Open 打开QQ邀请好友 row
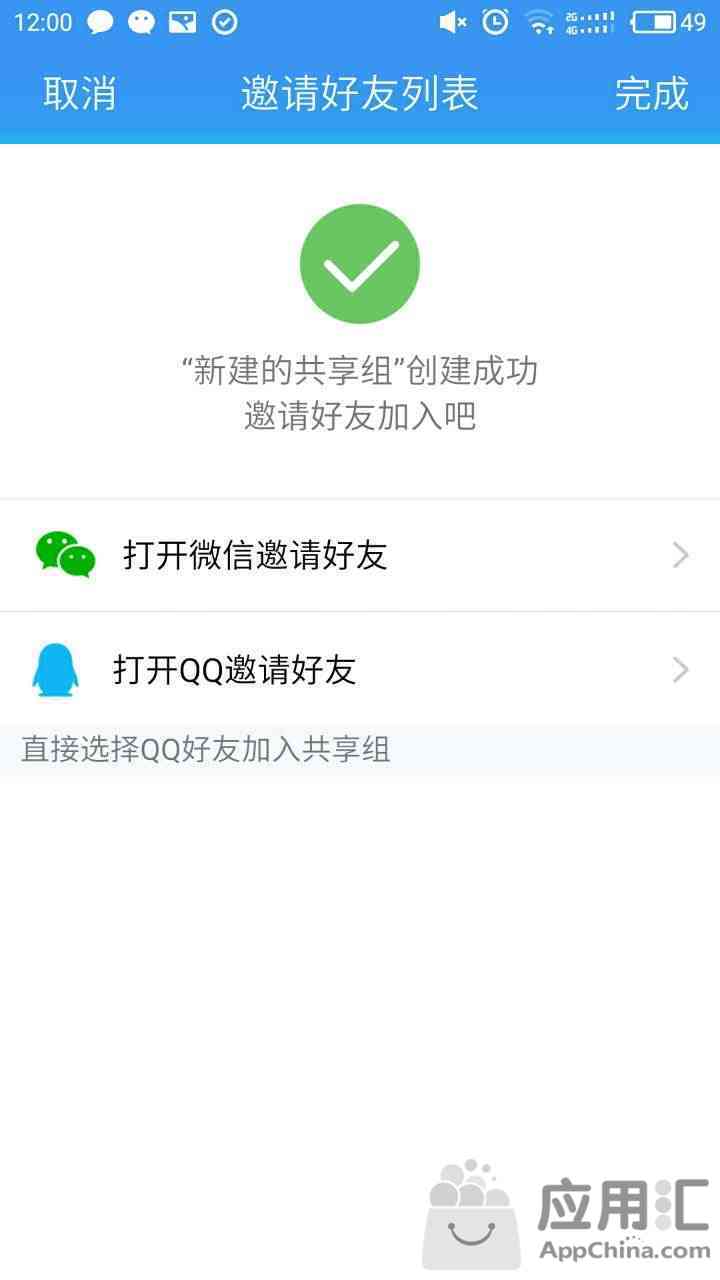Viewport: 720px width, 1280px height. (x=360, y=669)
